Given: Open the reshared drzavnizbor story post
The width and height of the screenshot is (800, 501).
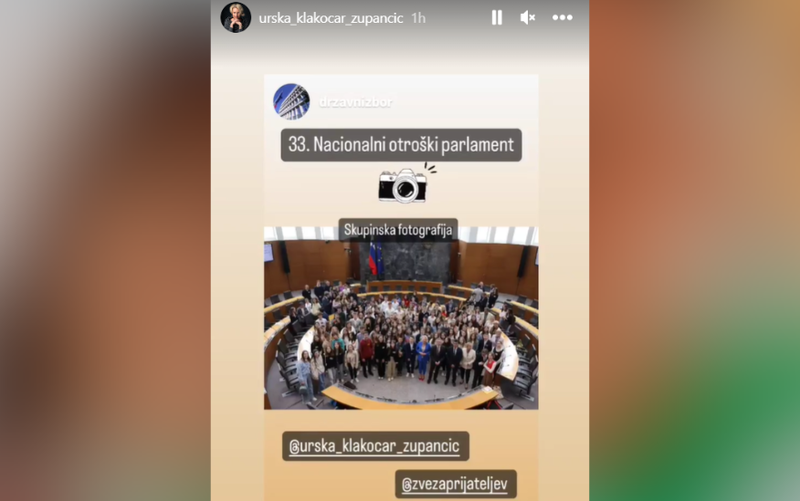Looking at the screenshot, I should click(400, 240).
